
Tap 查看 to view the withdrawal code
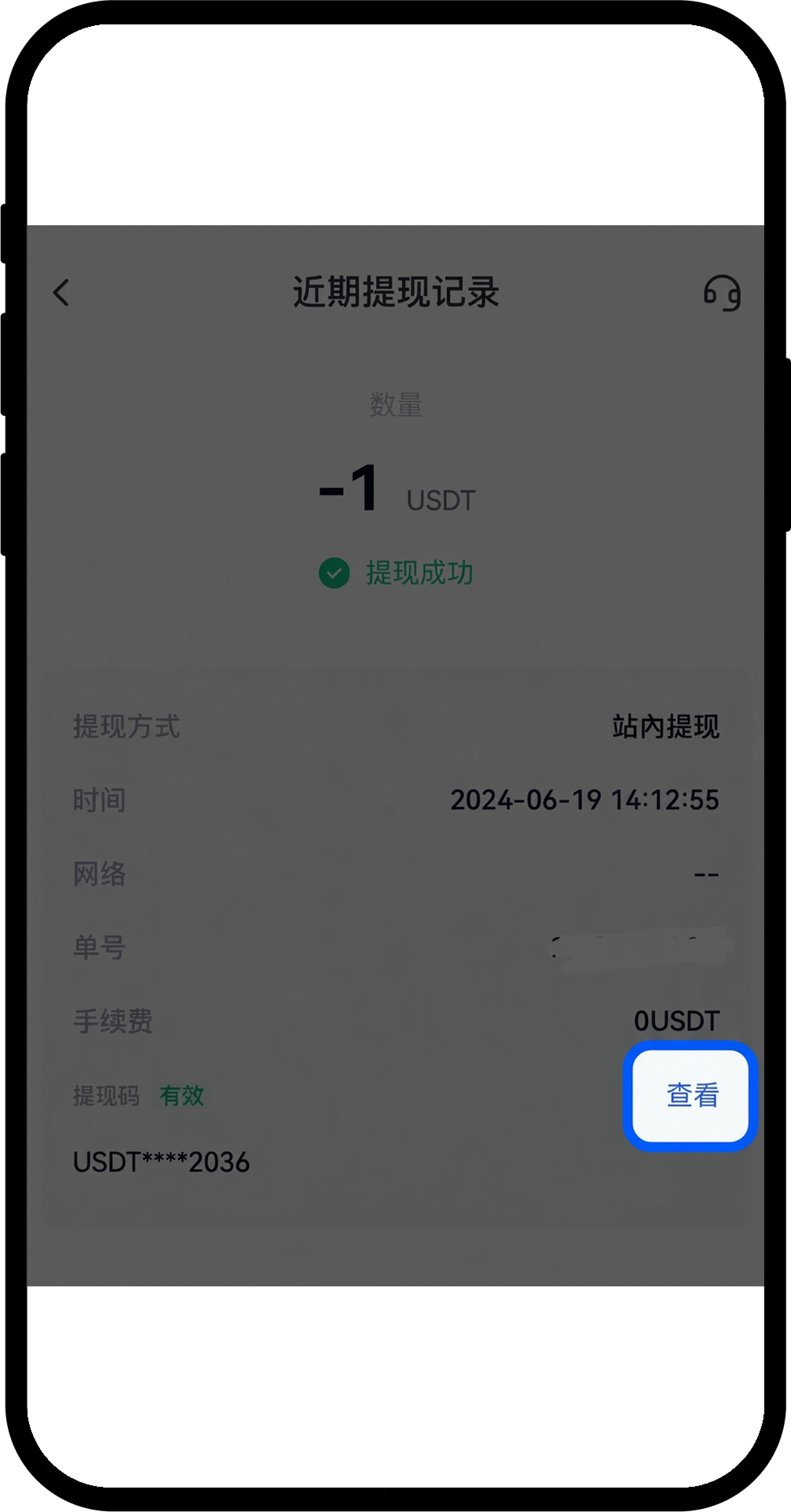[x=691, y=1095]
